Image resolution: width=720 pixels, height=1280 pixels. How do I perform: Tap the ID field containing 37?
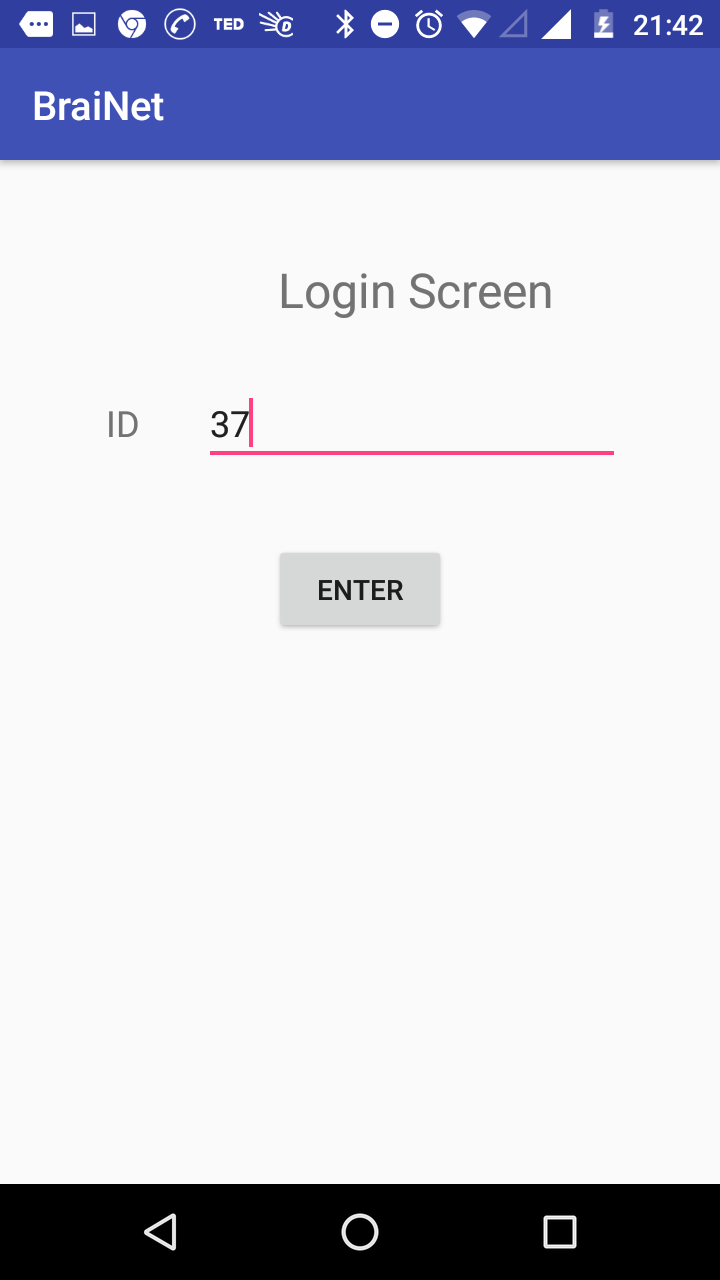[x=410, y=426]
